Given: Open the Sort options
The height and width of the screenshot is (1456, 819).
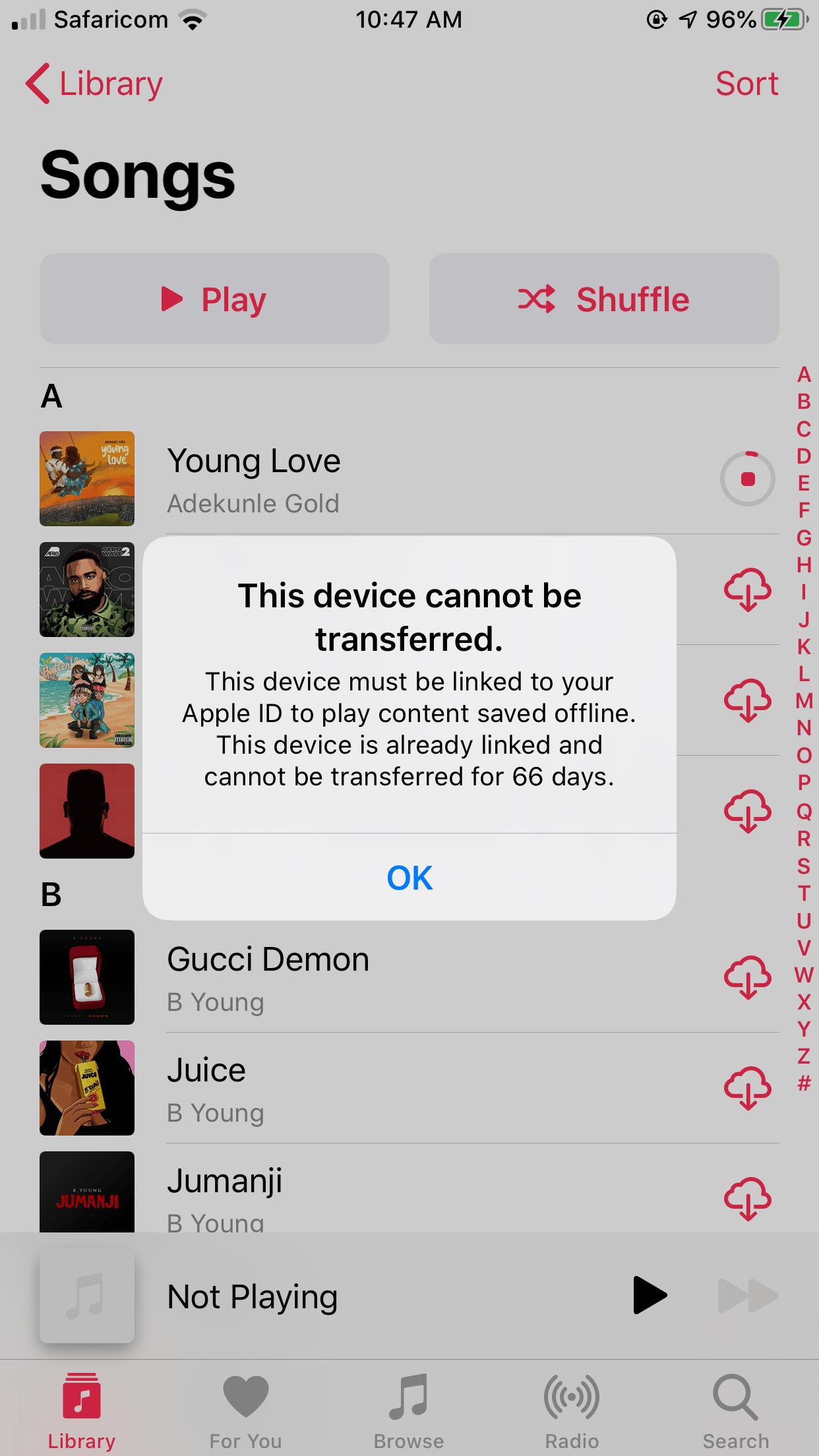Looking at the screenshot, I should (x=746, y=84).
